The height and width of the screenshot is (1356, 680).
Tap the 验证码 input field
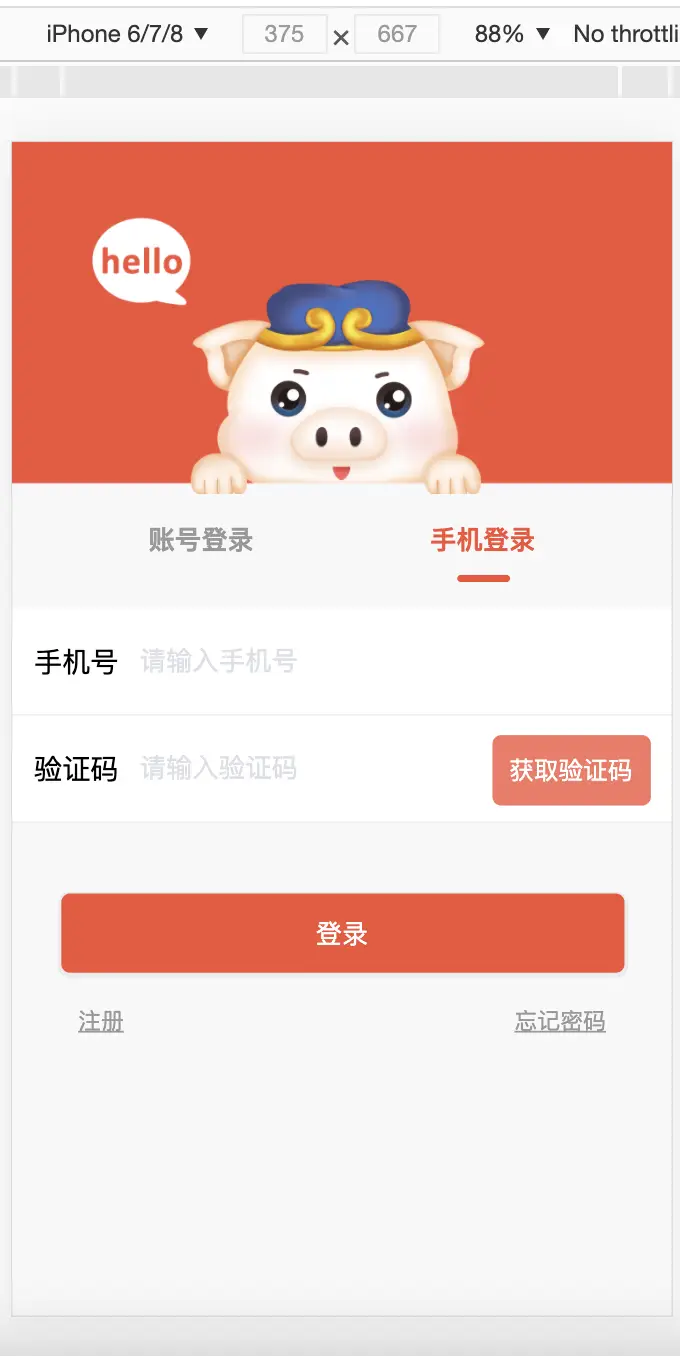300,769
